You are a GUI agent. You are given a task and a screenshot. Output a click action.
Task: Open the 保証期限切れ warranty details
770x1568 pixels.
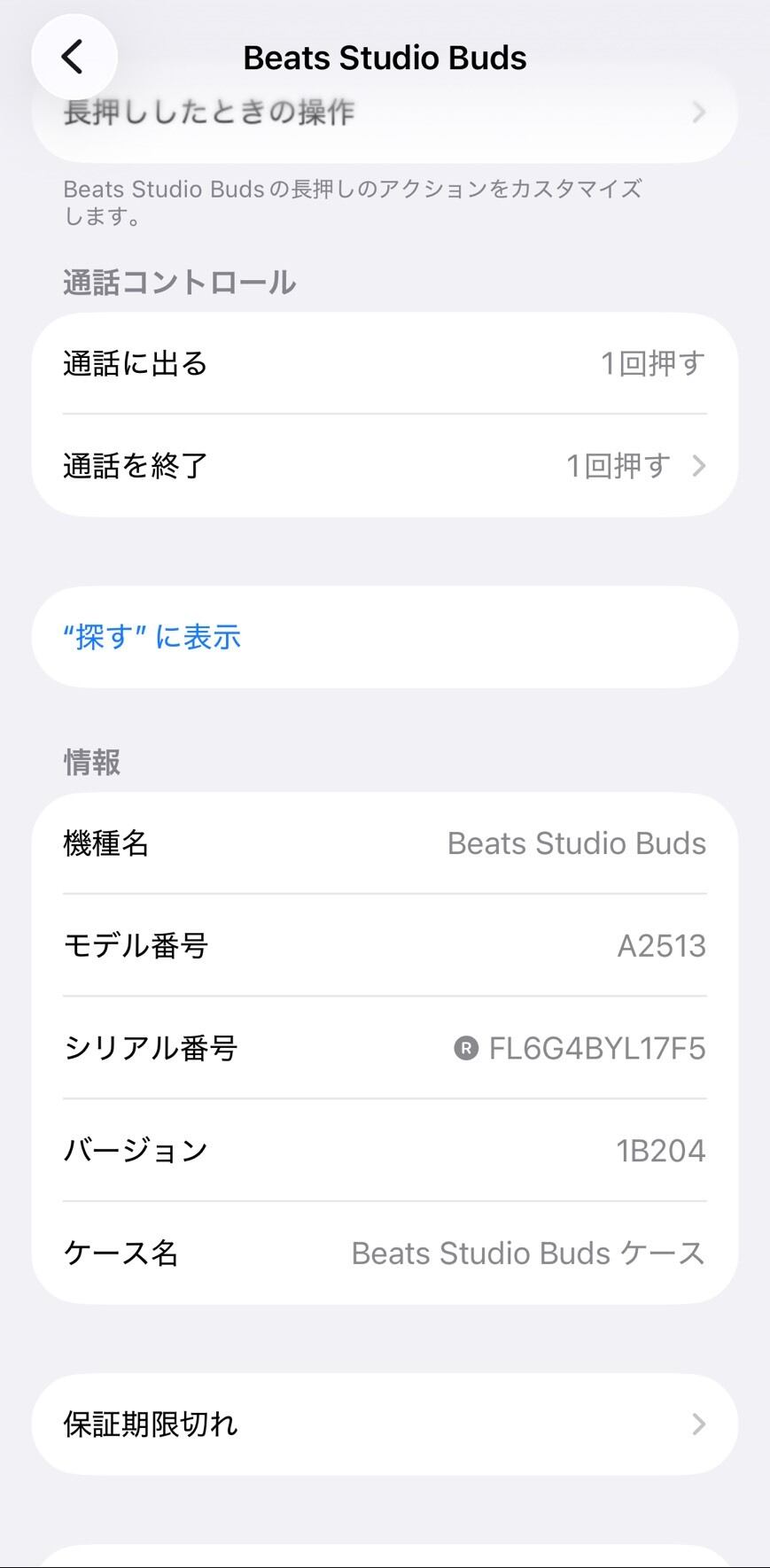click(x=385, y=1424)
